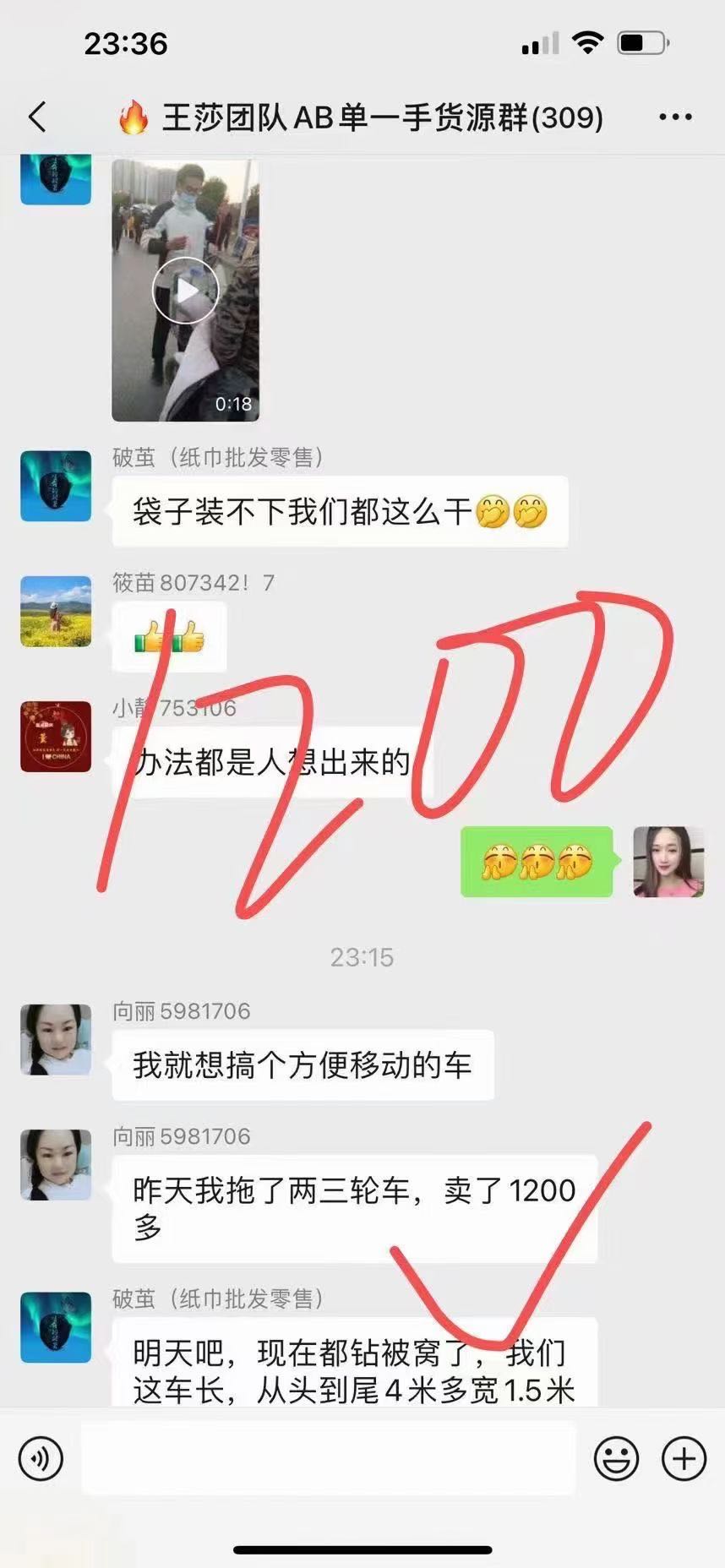Open 破茧's avatar beside 袋子装不下 message
The width and height of the screenshot is (725, 1568).
pos(56,486)
